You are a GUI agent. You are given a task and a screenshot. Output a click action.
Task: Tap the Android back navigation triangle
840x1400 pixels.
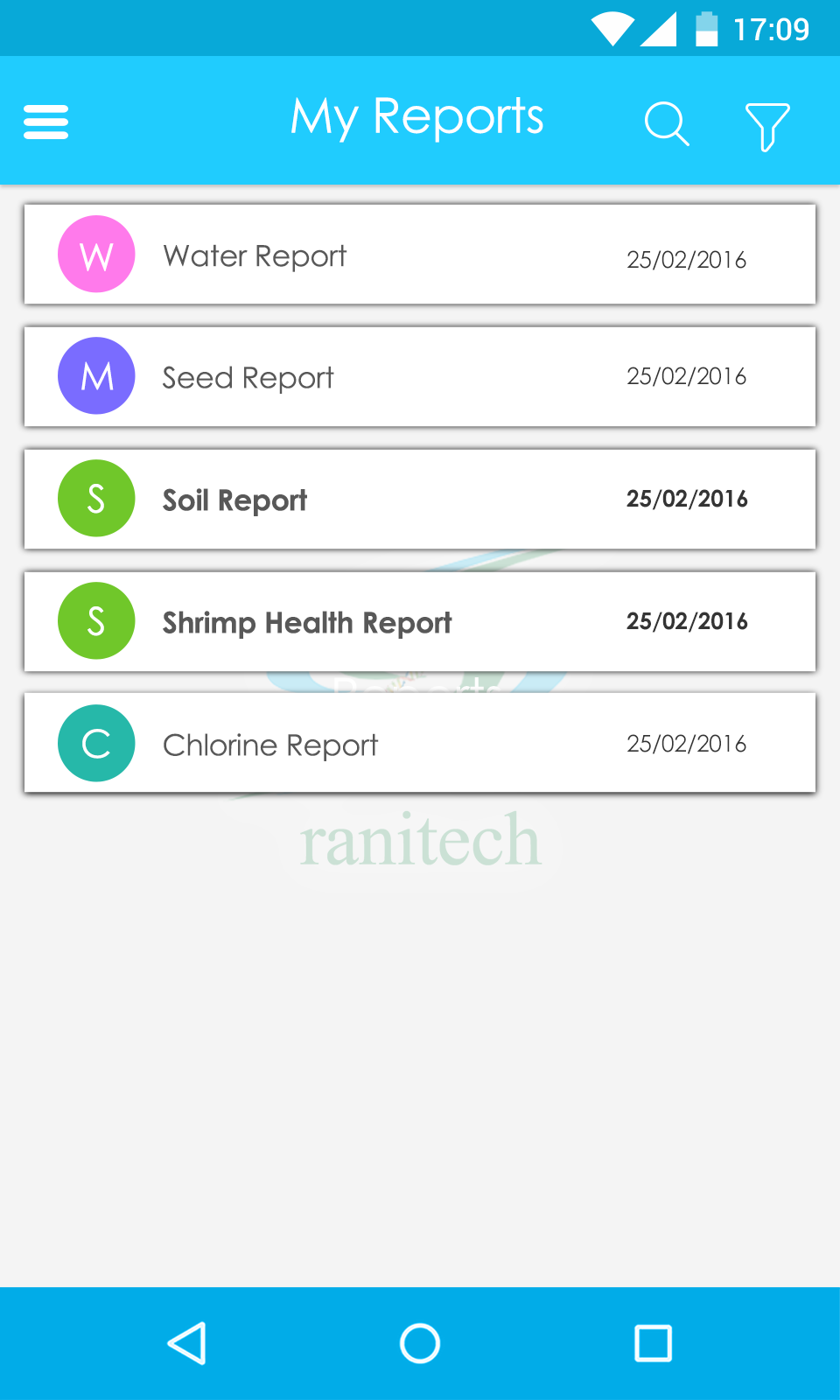pyautogui.click(x=187, y=1344)
